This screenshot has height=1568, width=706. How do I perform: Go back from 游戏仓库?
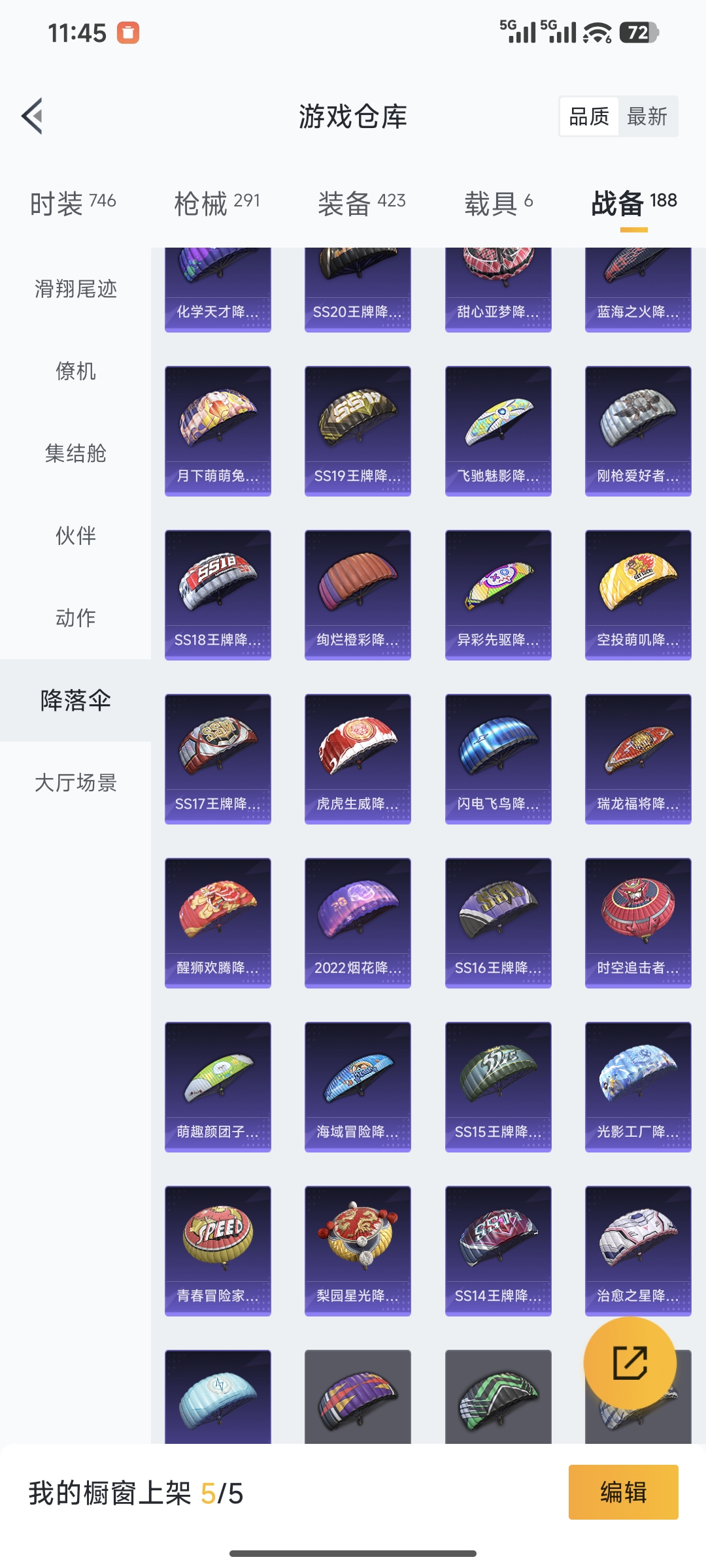pos(33,116)
